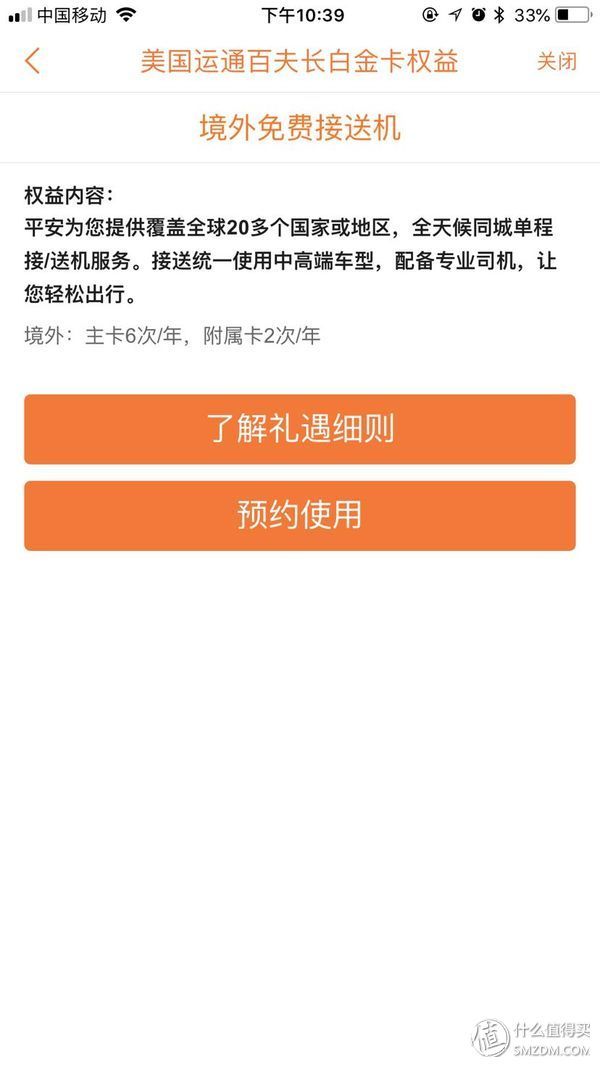Go back using the orange arrow
The image size is (600, 1067).
point(32,61)
